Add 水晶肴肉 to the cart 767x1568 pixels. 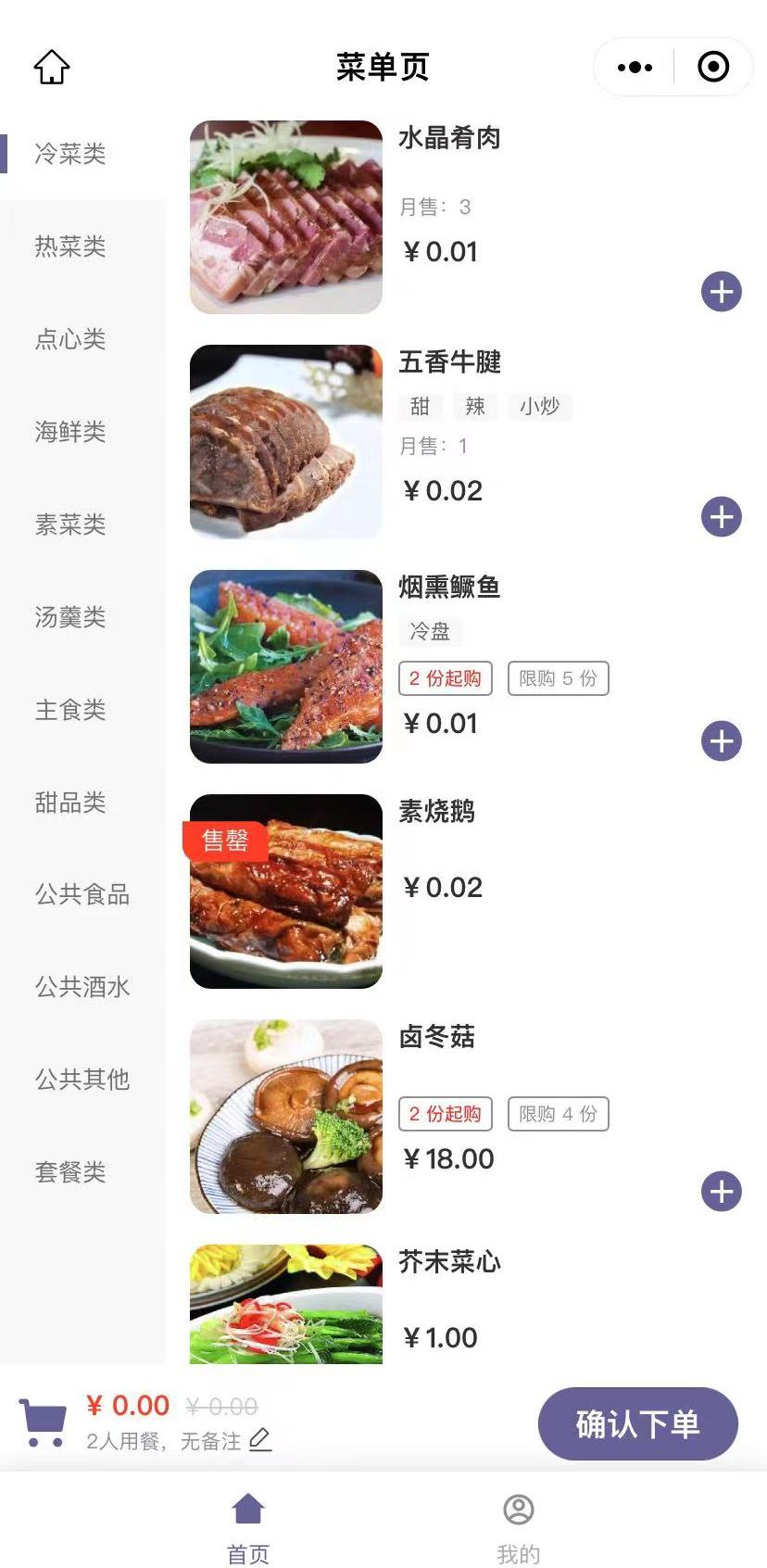(x=721, y=292)
